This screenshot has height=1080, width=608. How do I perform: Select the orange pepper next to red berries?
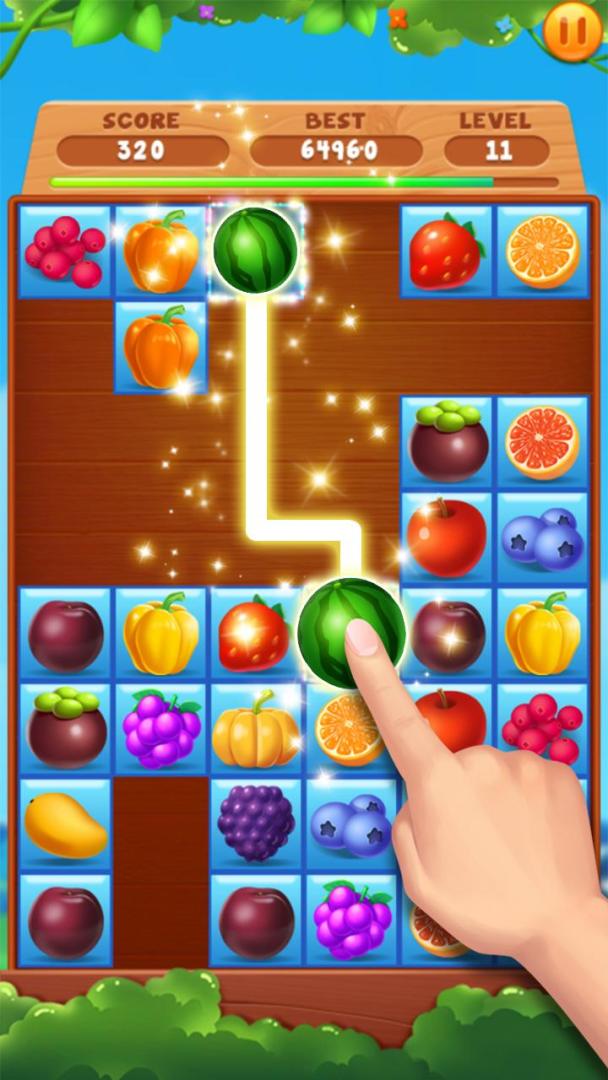(160, 251)
